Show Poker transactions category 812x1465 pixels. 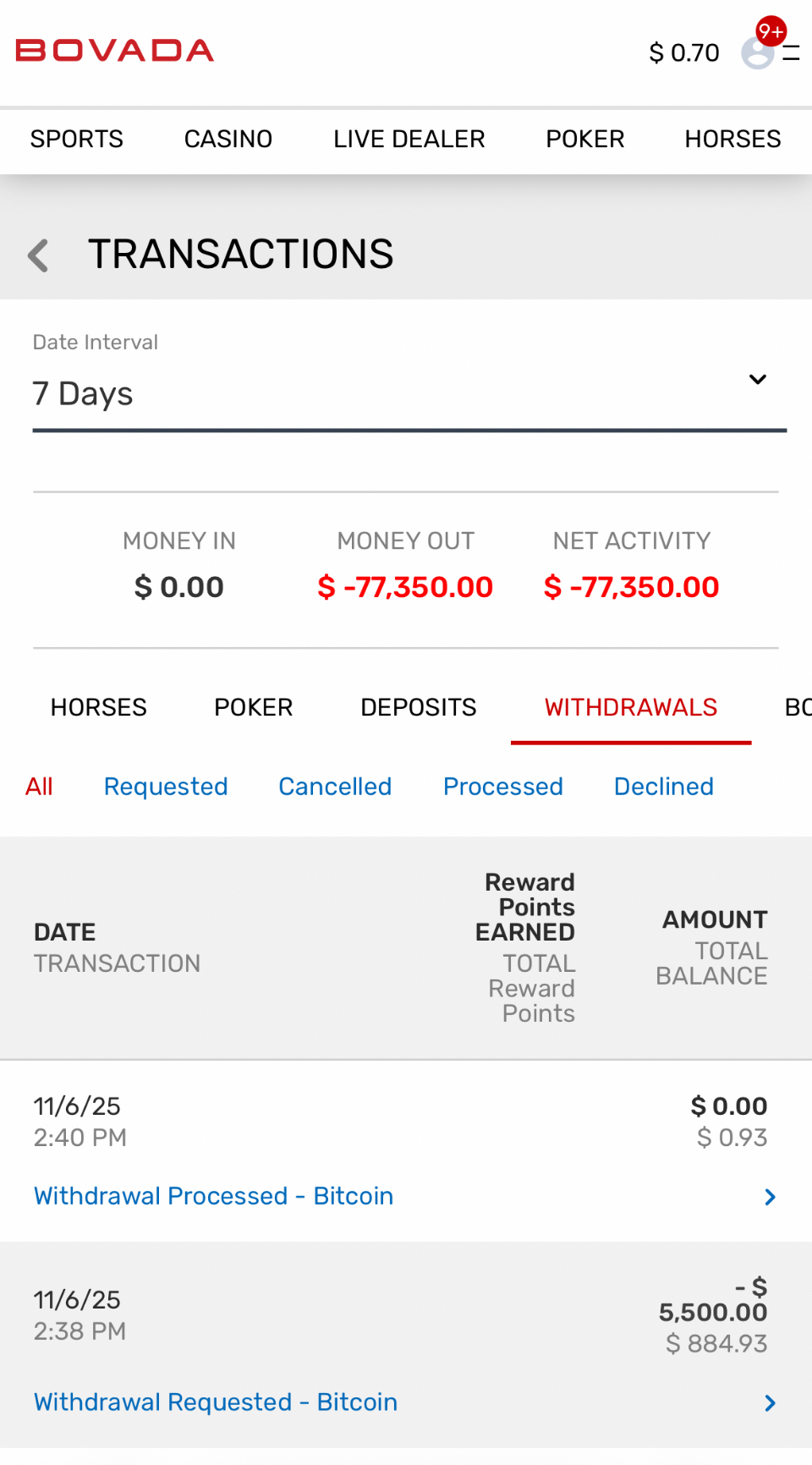(254, 707)
